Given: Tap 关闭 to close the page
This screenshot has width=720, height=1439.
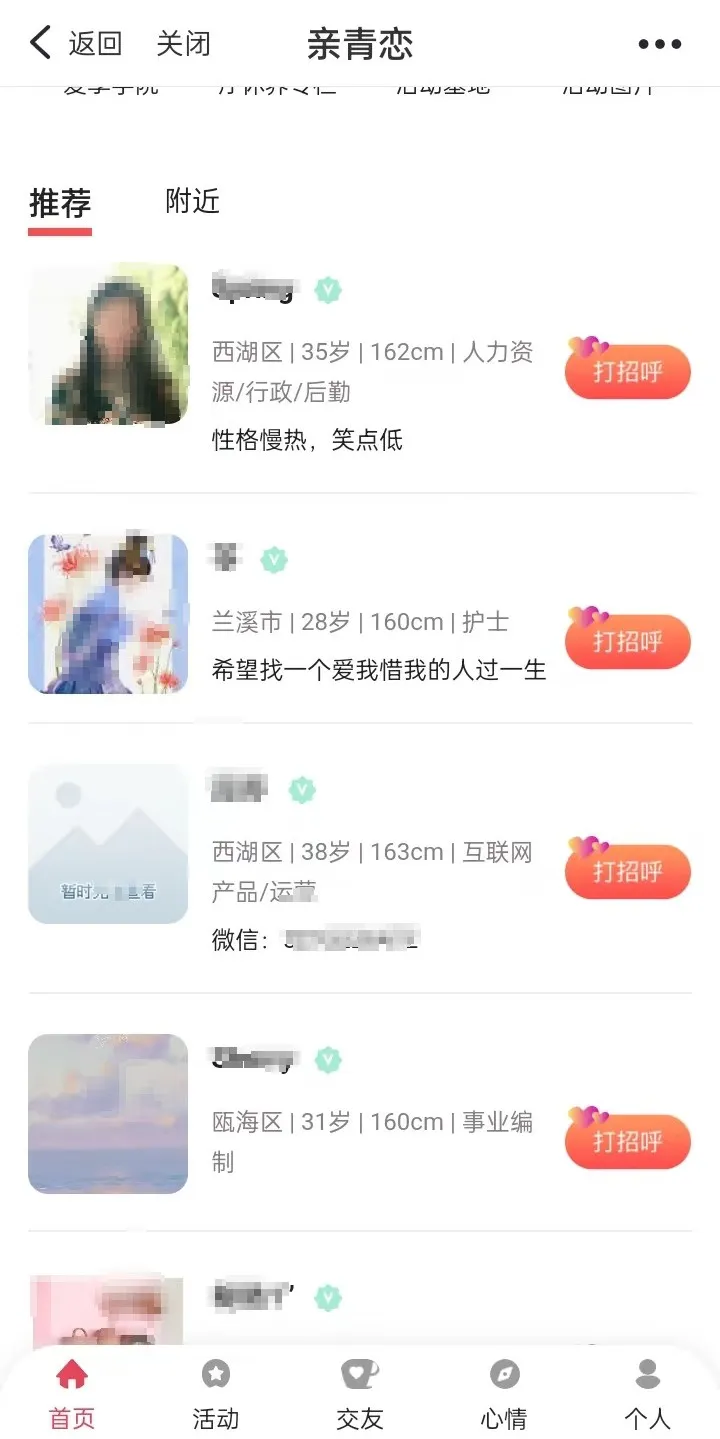Looking at the screenshot, I should pyautogui.click(x=184, y=44).
